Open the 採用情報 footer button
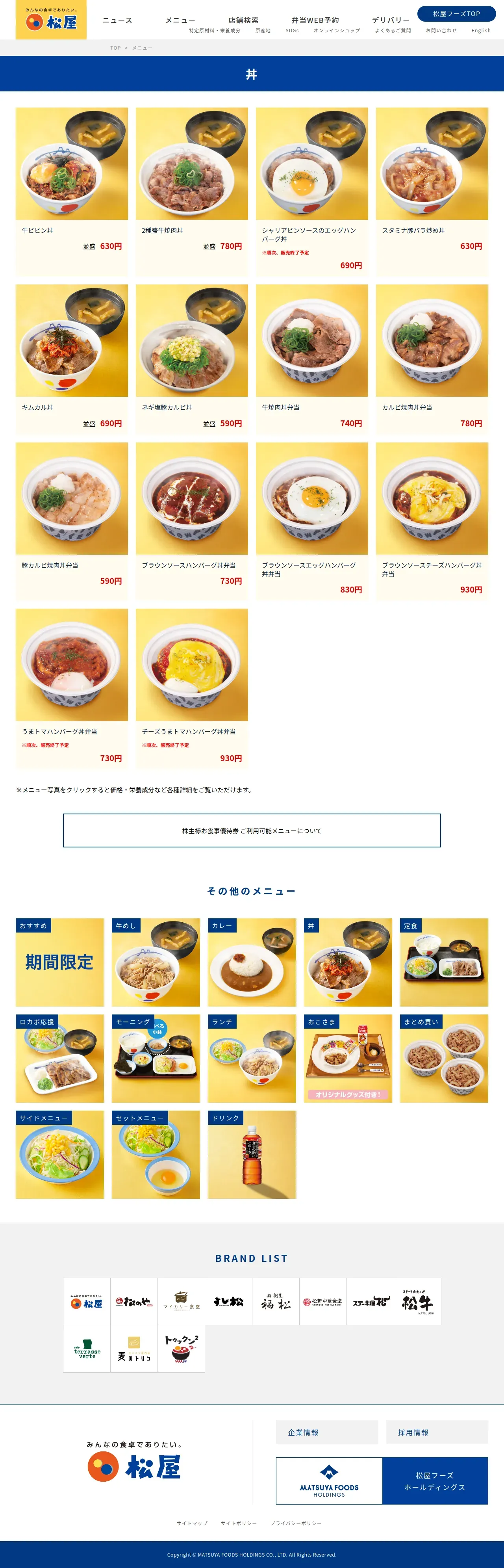This screenshot has width=504, height=1568. pos(437,1432)
